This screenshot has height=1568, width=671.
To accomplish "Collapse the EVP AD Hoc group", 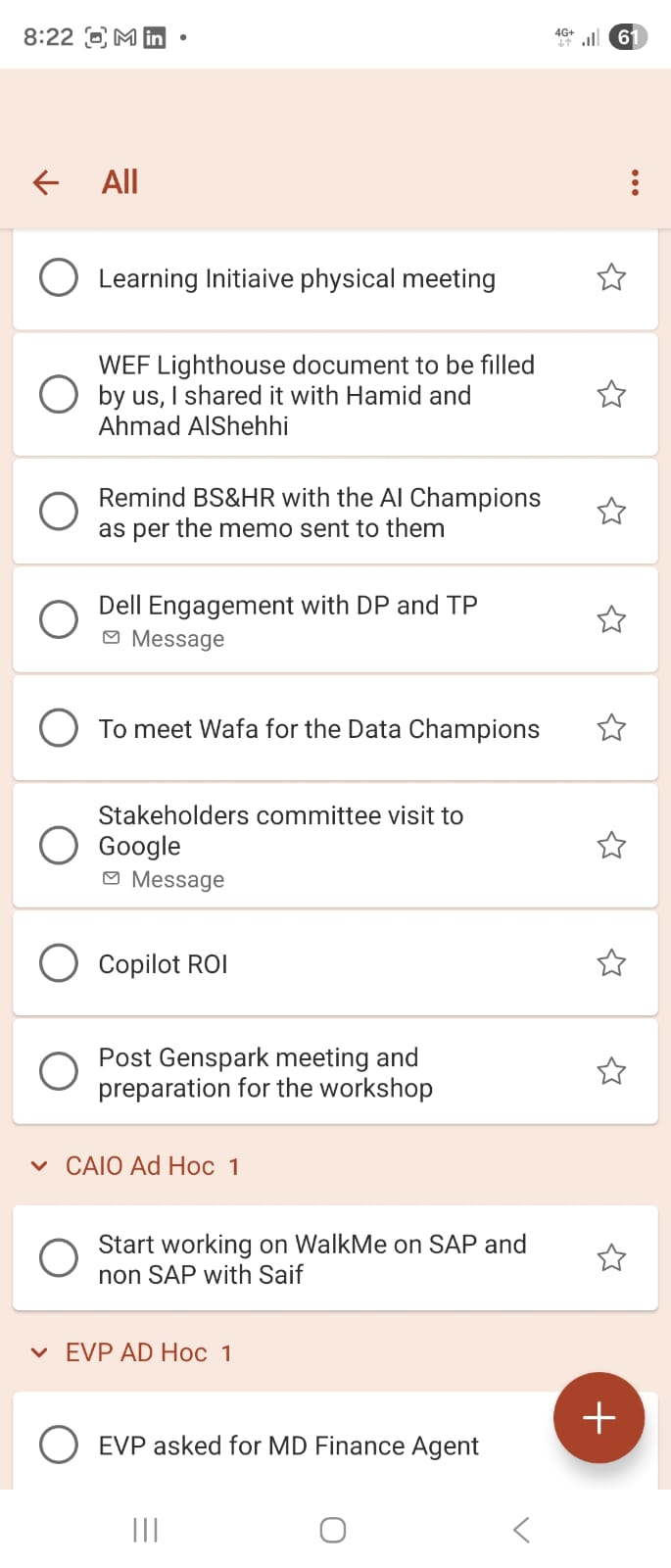I will 39,1353.
